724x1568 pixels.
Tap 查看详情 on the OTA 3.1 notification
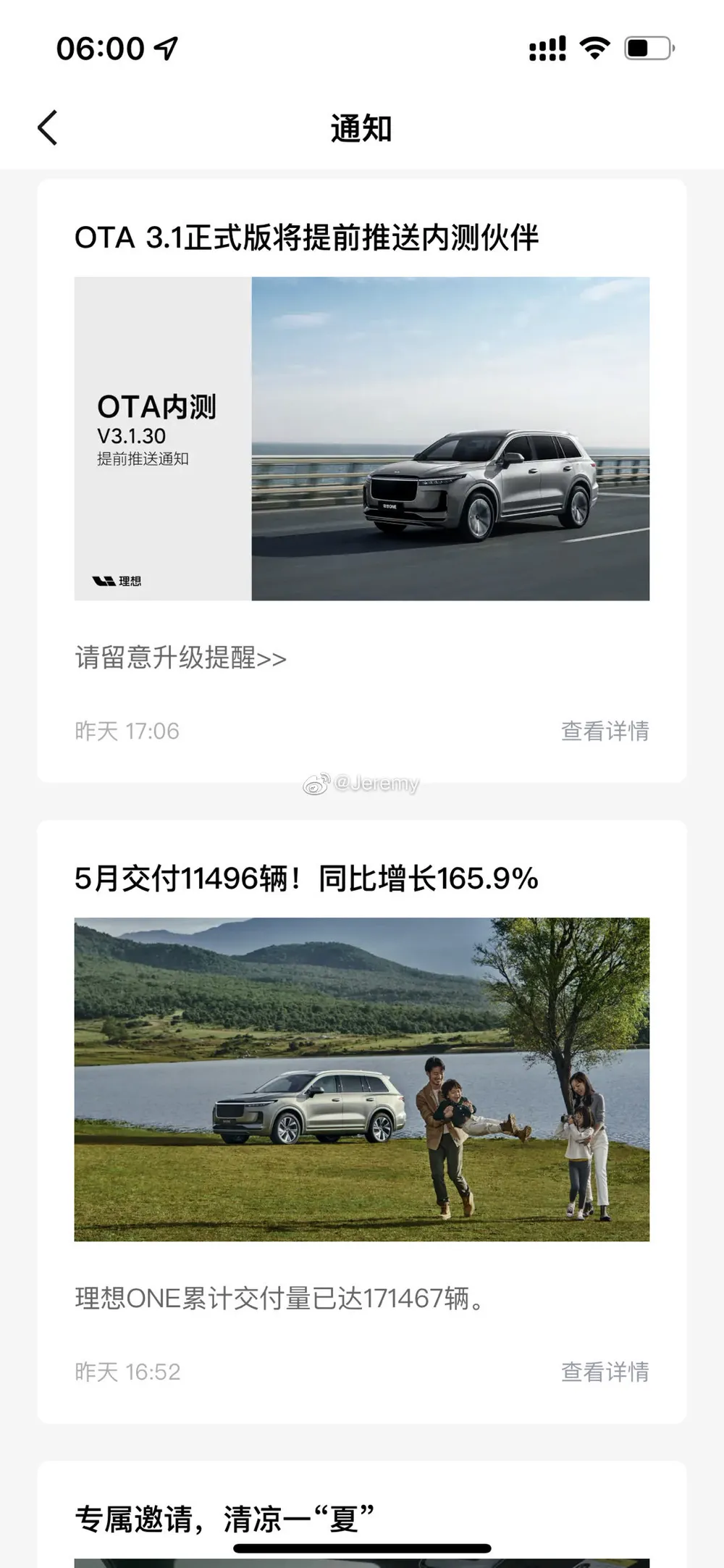click(x=605, y=731)
